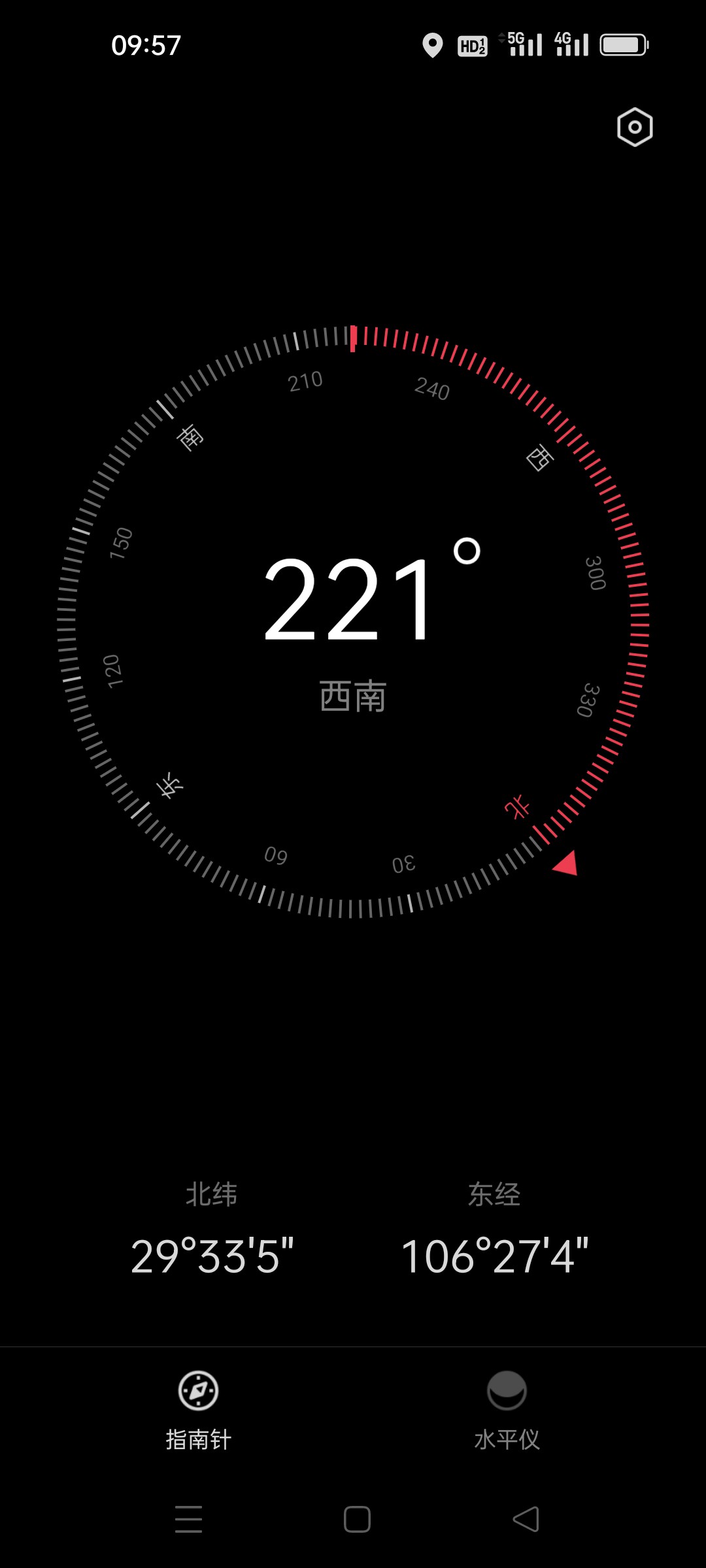The width and height of the screenshot is (706, 1568).
Task: Open compass settings gear icon
Action: coord(635,127)
